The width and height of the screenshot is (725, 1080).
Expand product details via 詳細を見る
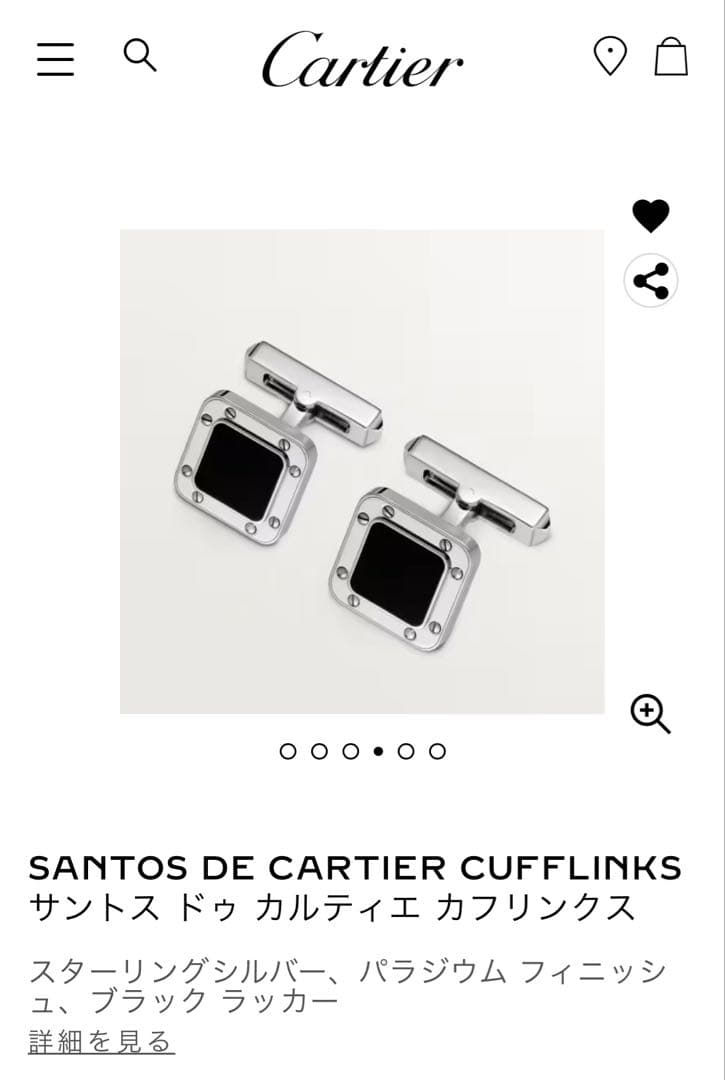(100, 1041)
